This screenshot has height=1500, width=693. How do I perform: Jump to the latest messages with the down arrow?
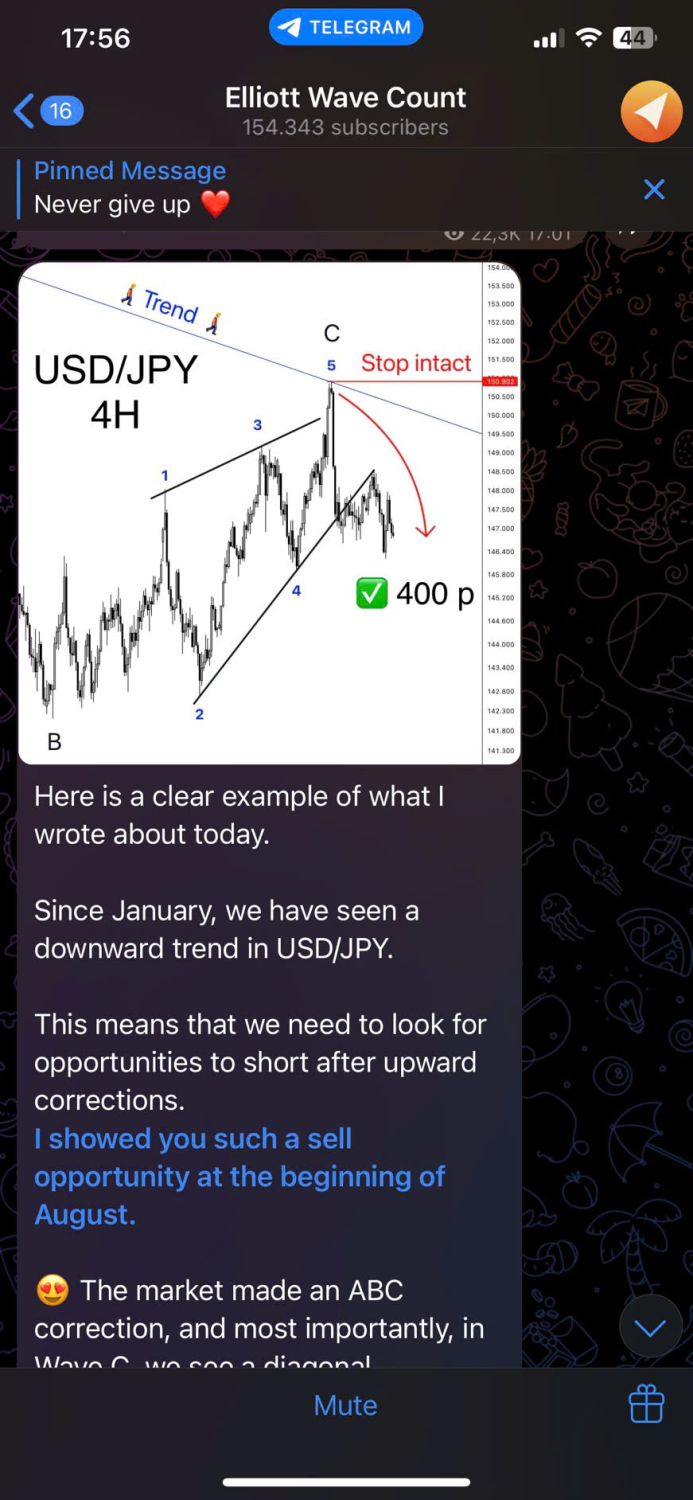(651, 1328)
